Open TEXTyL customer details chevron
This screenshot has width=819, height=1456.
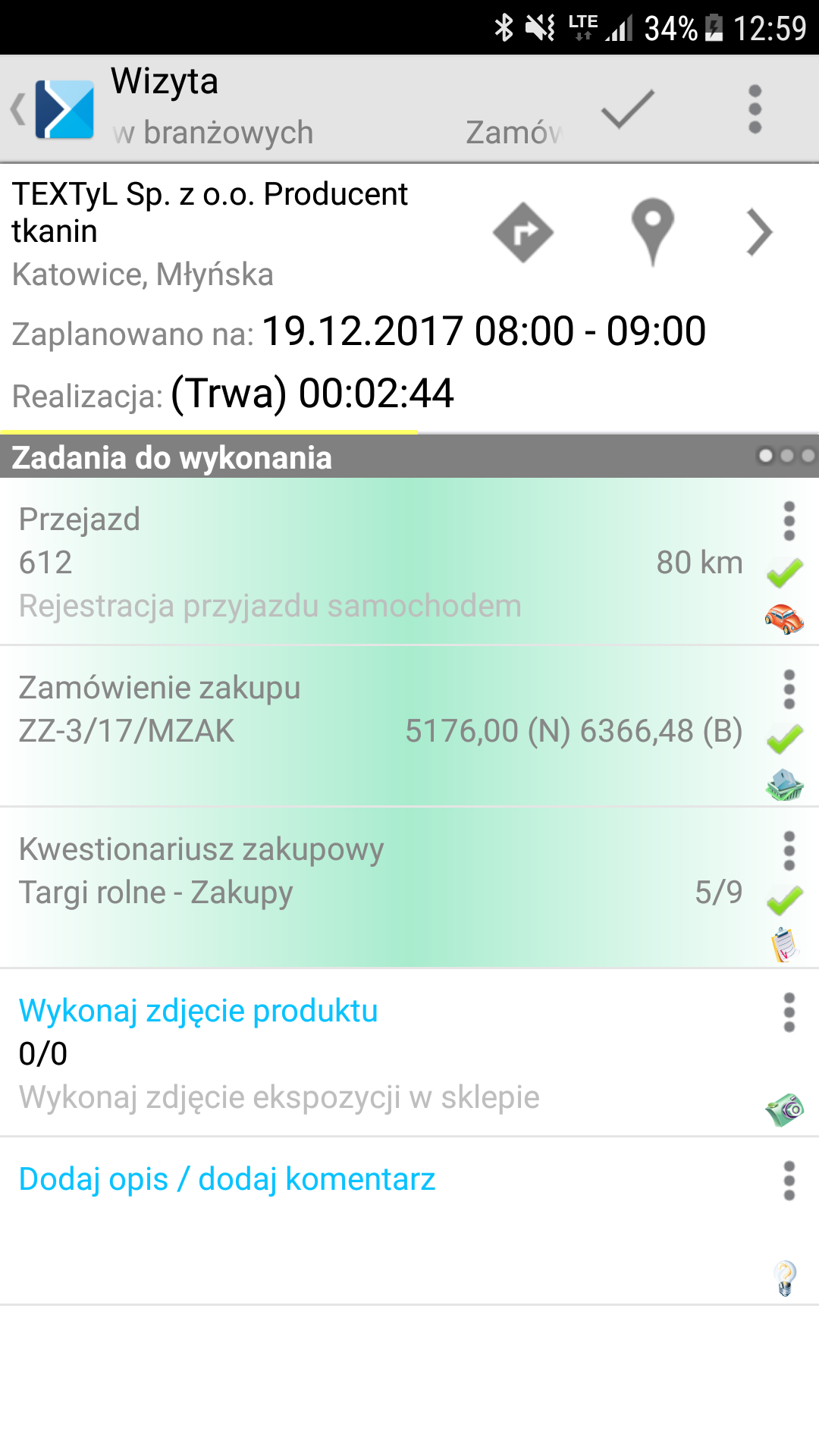[759, 232]
